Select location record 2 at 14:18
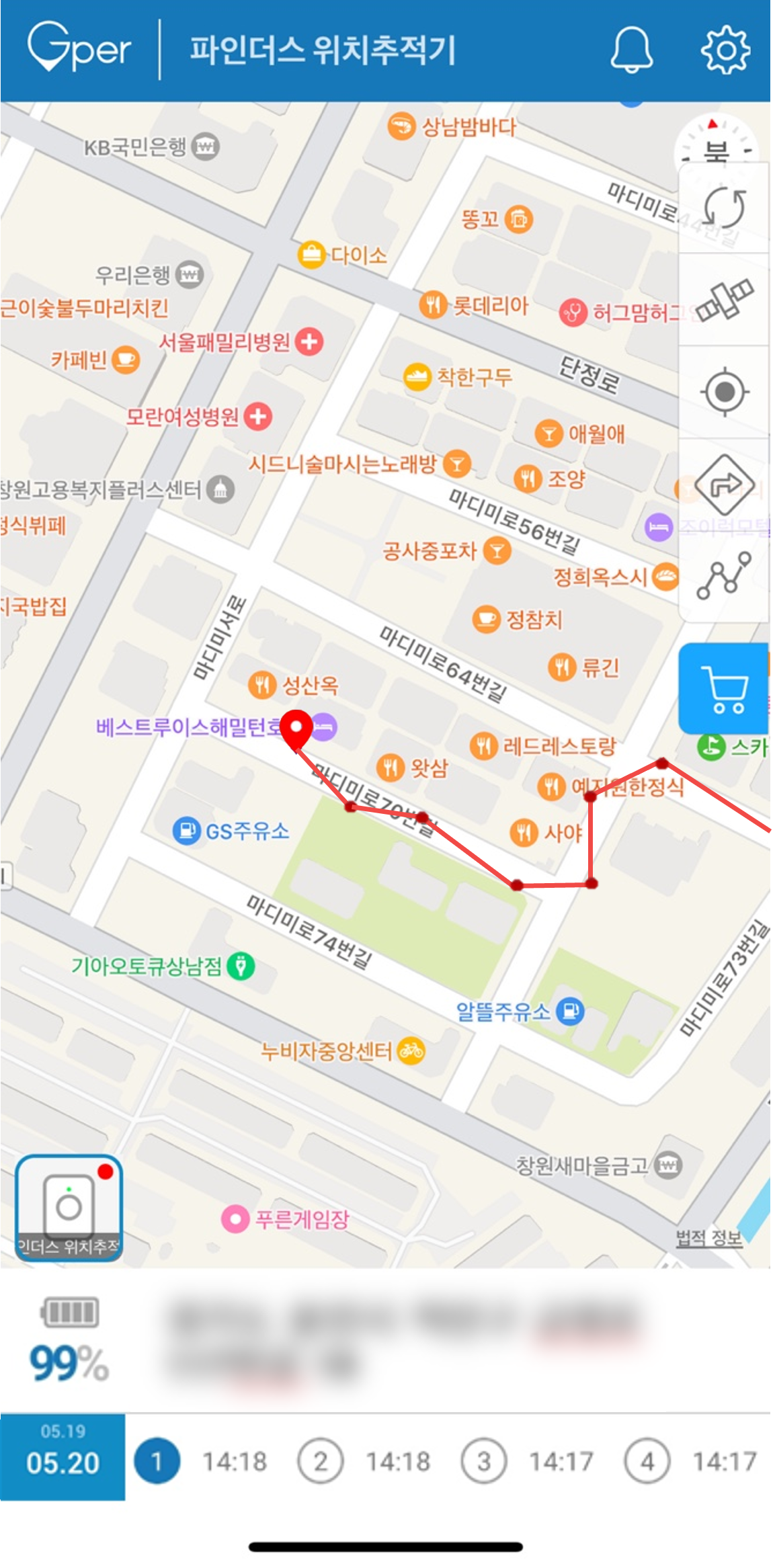This screenshot has height=1568, width=773. click(364, 1461)
